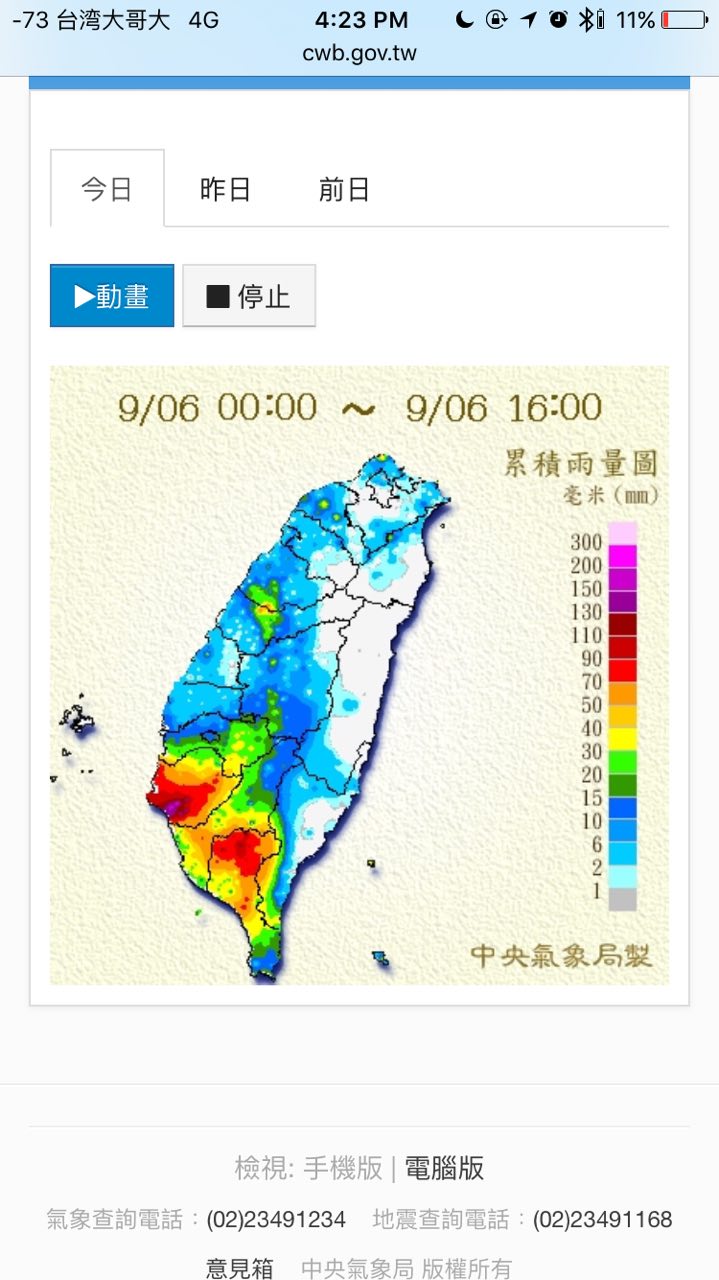This screenshot has width=719, height=1280.
Task: Start the 動畫 animation
Action: (x=112, y=296)
